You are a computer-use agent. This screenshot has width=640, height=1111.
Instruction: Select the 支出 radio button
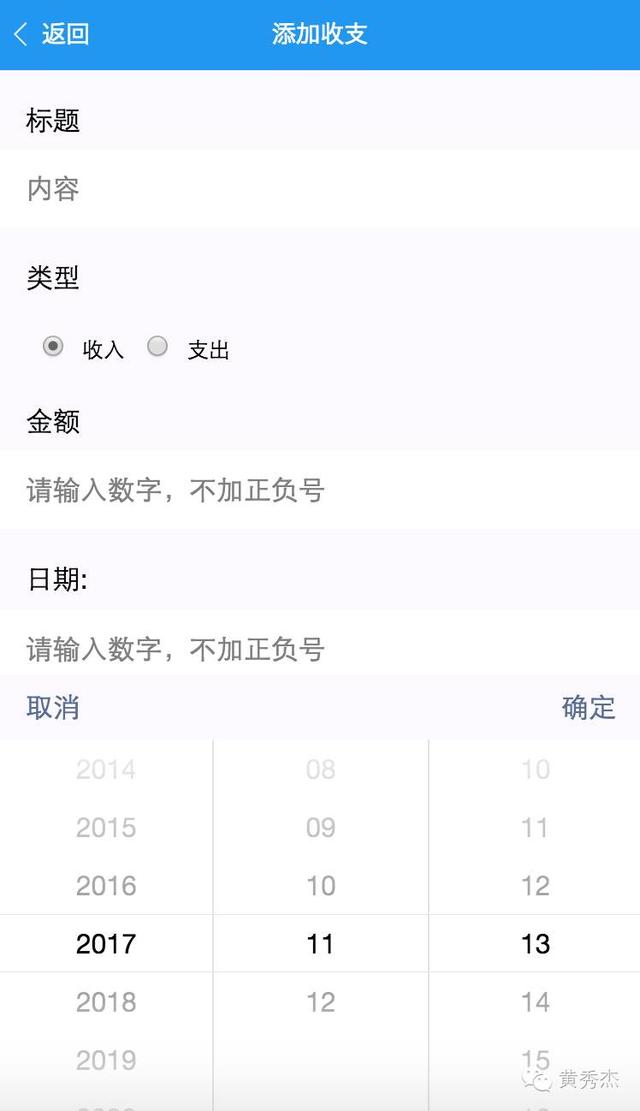(158, 347)
